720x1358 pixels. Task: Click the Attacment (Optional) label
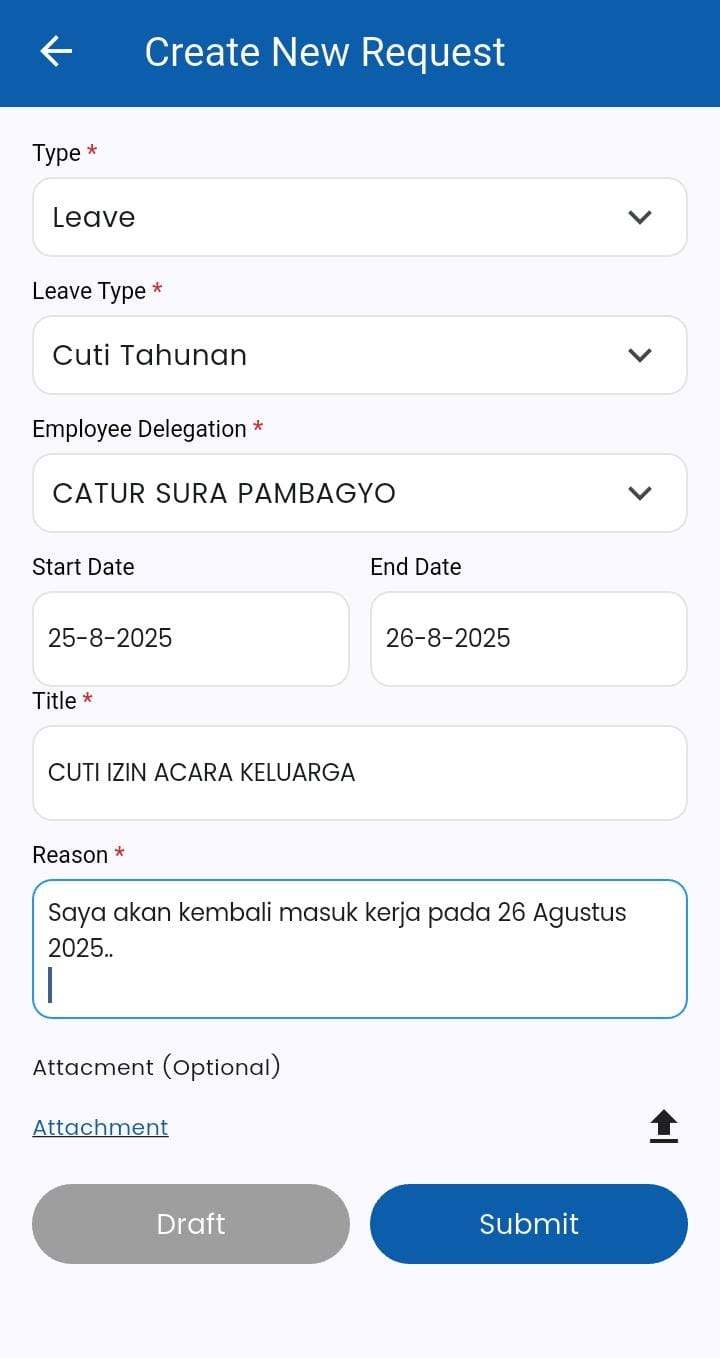(156, 1067)
